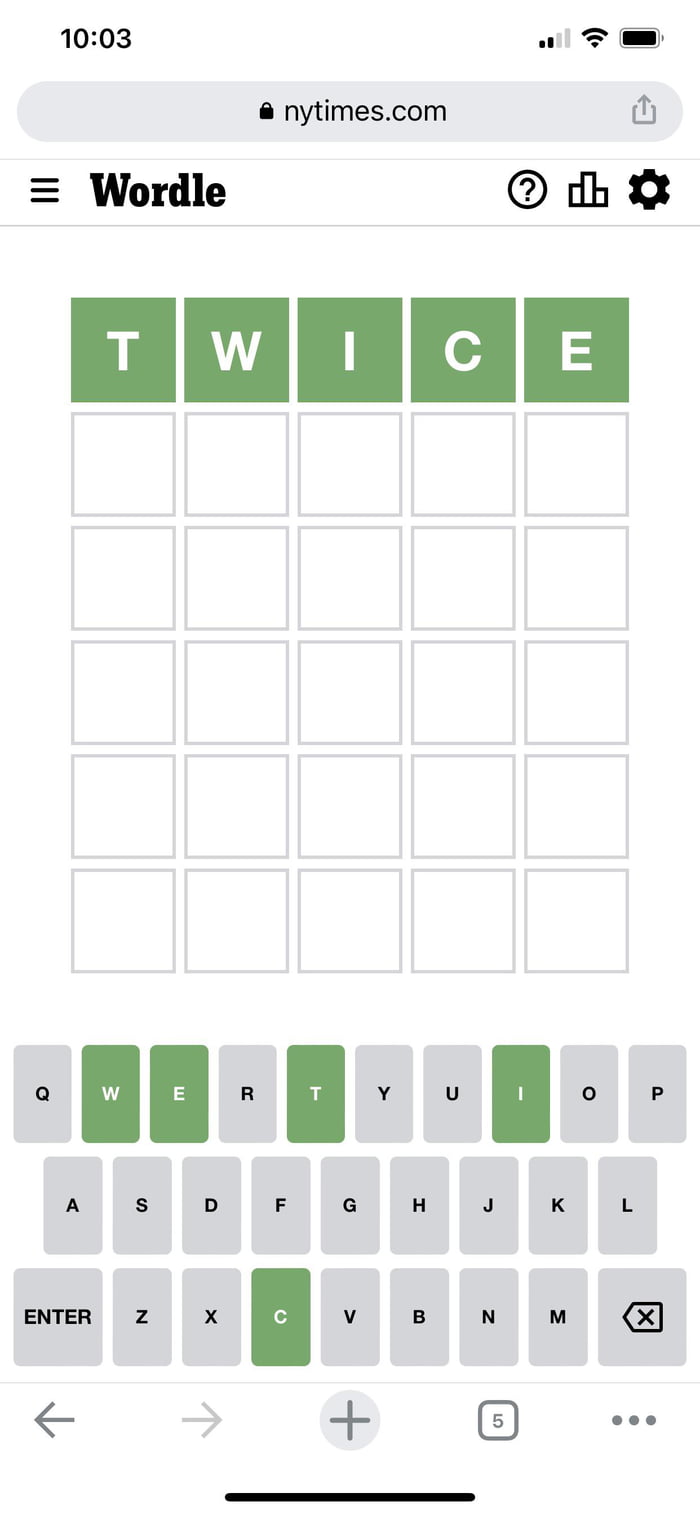Open the settings gear
The image size is (700, 1515).
tap(649, 189)
